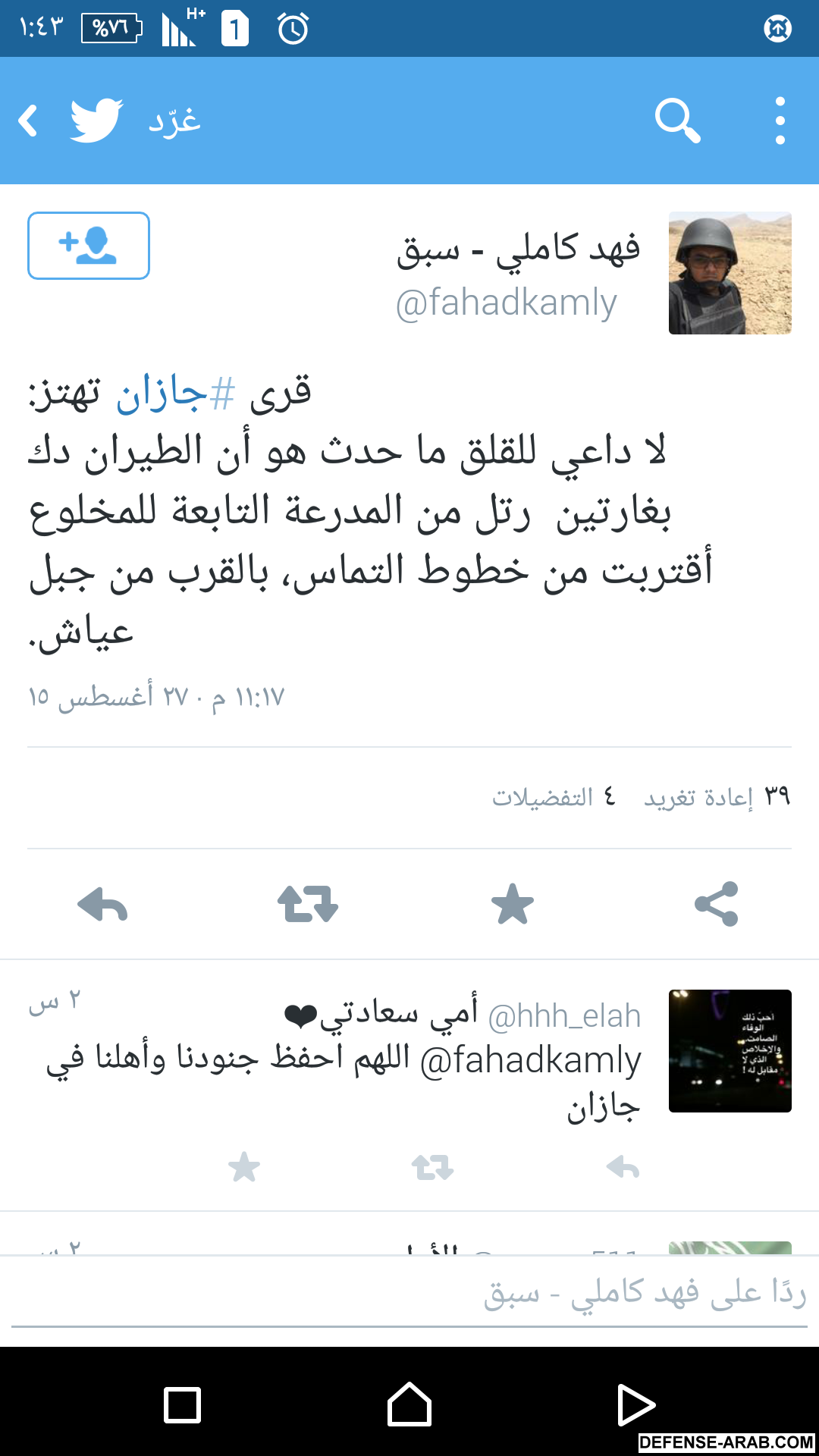The image size is (819, 1456).
Task: Go back using the header arrow
Action: pos(29,121)
